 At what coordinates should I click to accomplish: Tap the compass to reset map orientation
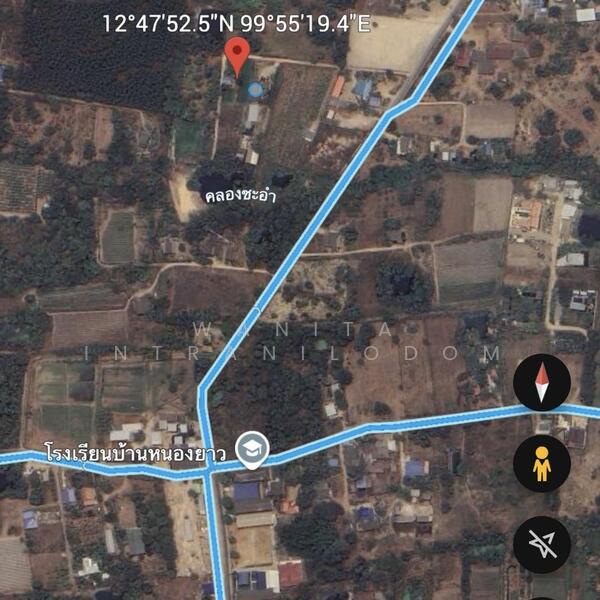click(542, 383)
